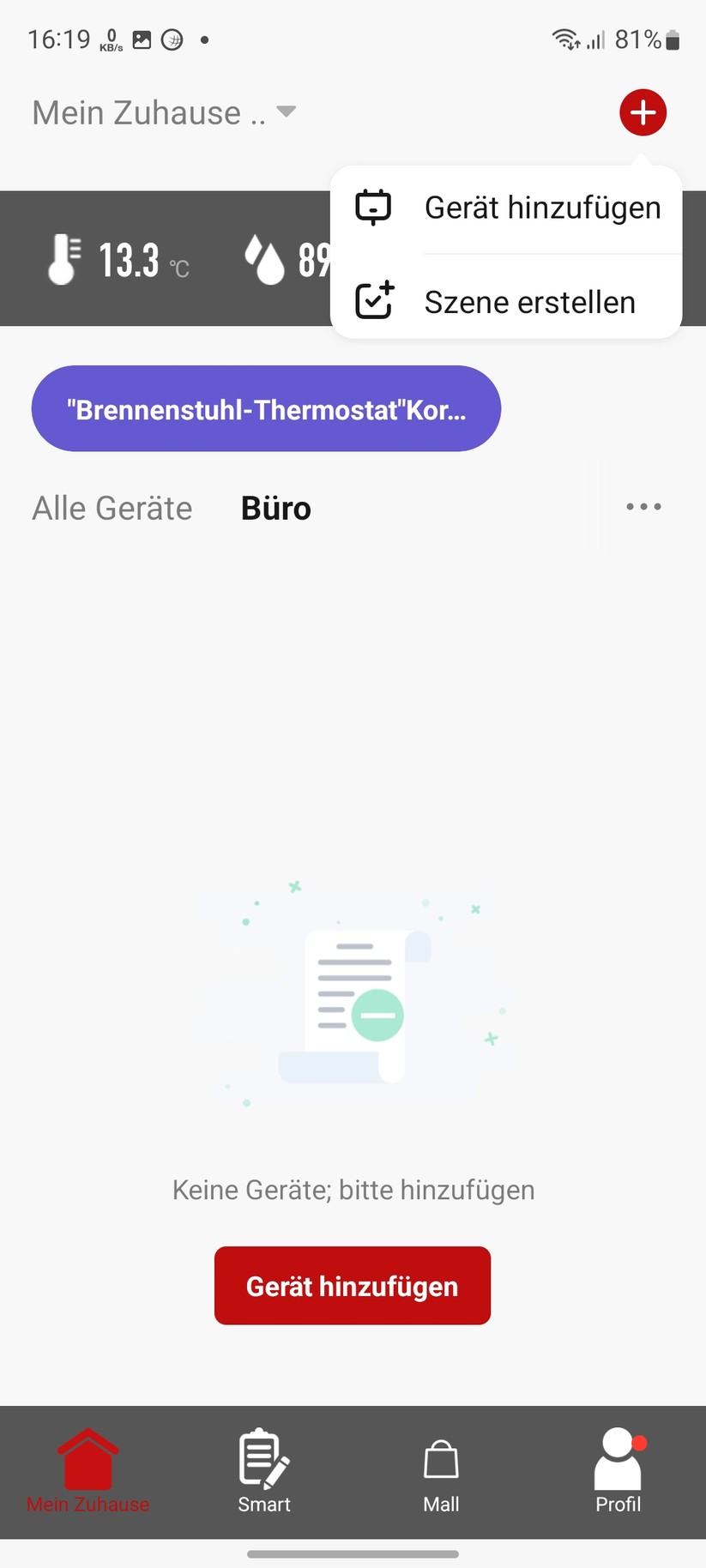Choose Gerät hinzufügen from the popup menu
706x1568 pixels.
point(541,207)
